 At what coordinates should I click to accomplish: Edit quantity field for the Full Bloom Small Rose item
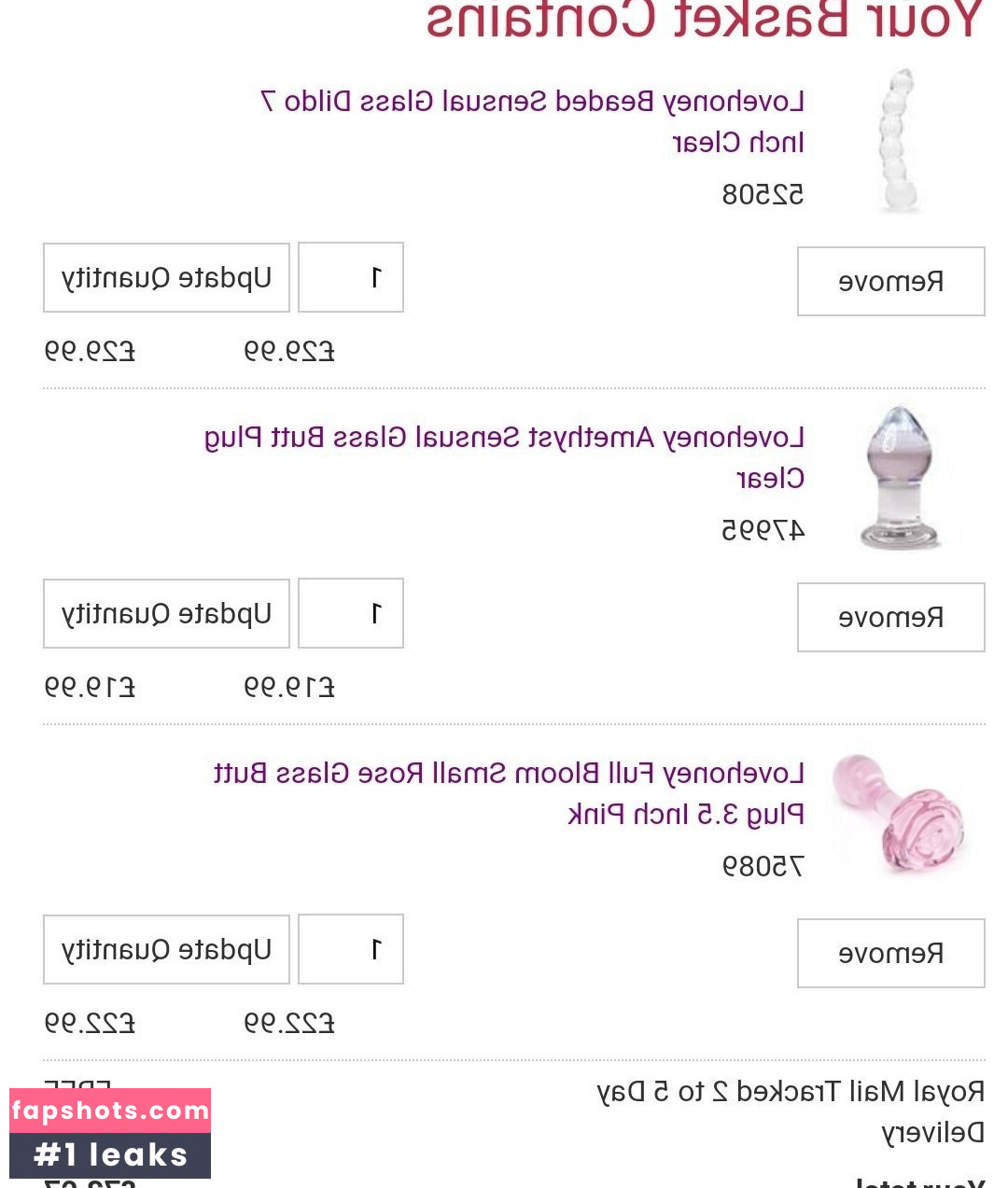pyautogui.click(x=351, y=949)
